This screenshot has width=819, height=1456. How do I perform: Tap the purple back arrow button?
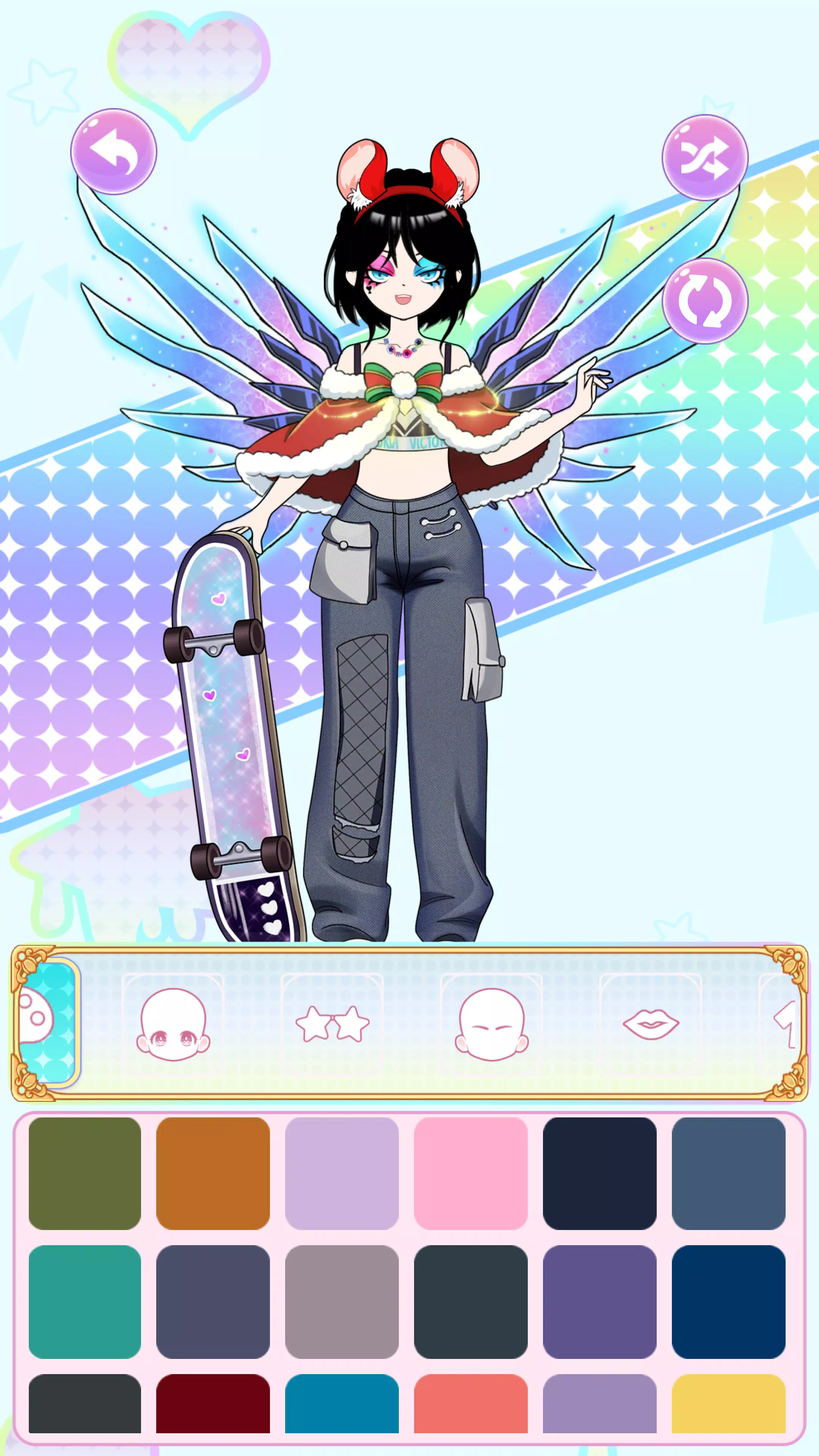[114, 152]
